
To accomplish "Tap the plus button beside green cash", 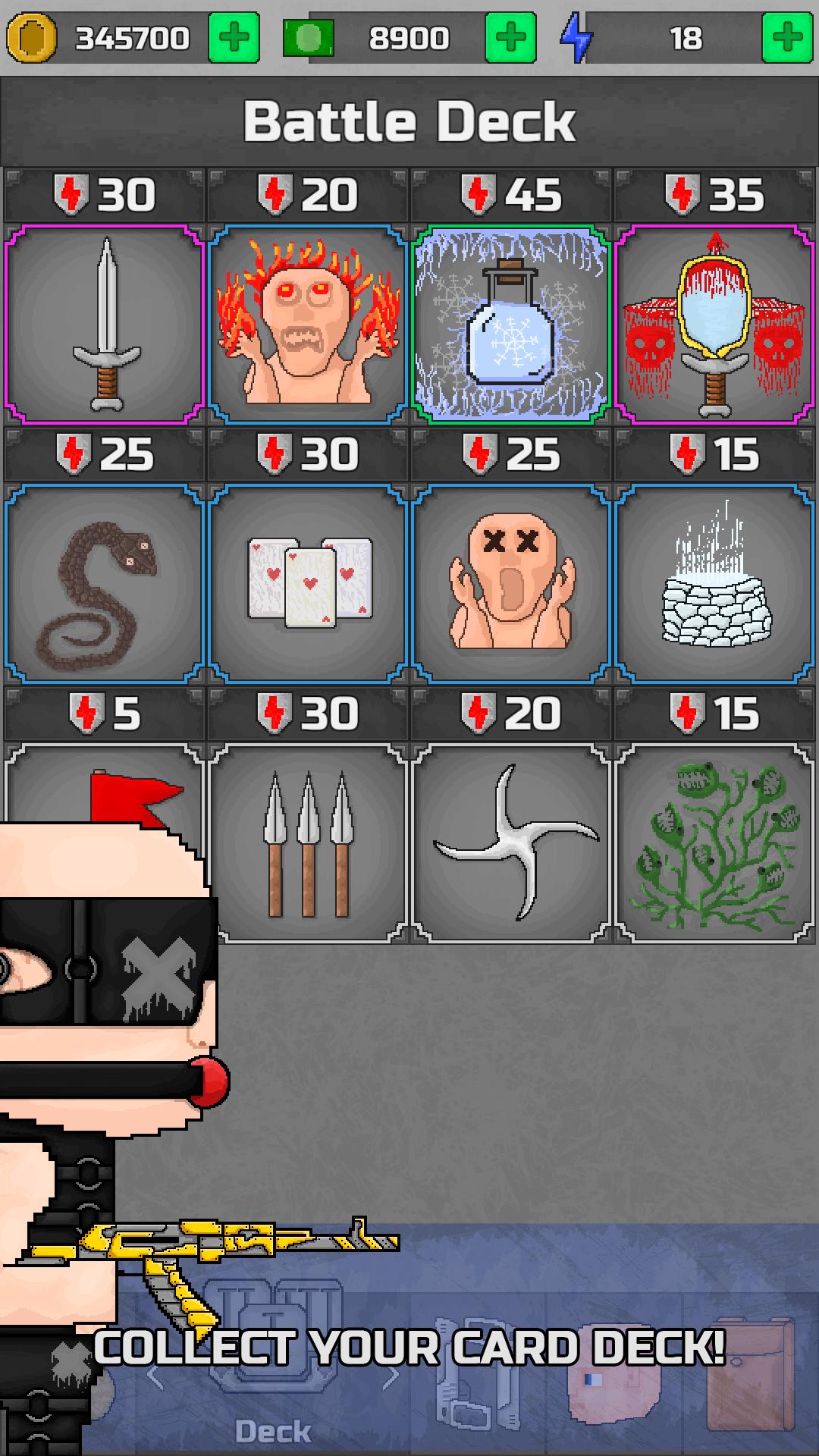I will [x=510, y=37].
